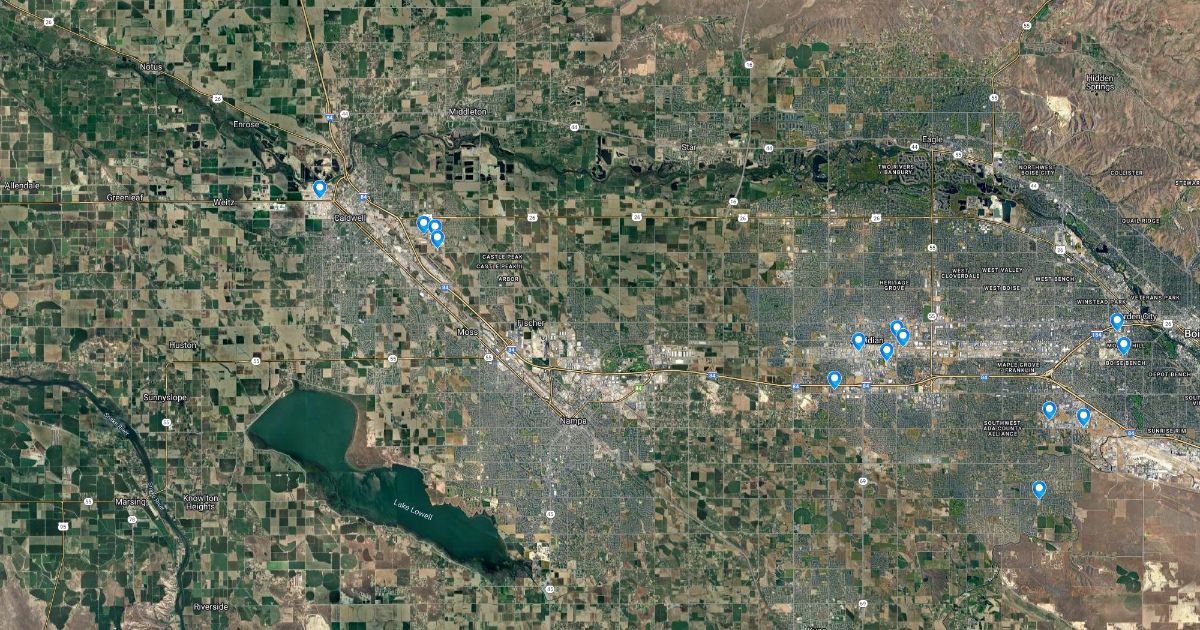Tap the map pin west of Caldwell
Screen dimensions: 1200x630
(319, 188)
